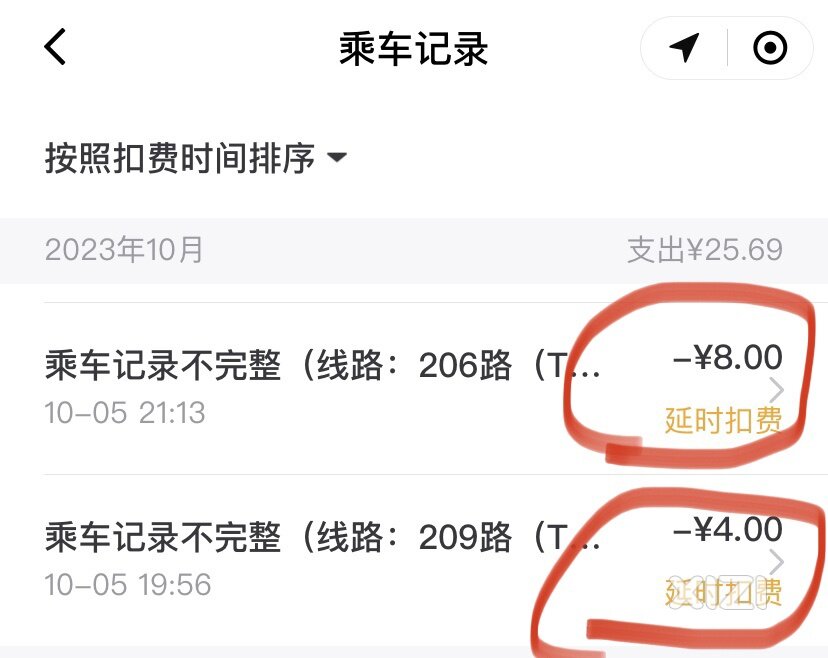
Task: Tap the mini-program close circle icon
Action: coord(769,47)
